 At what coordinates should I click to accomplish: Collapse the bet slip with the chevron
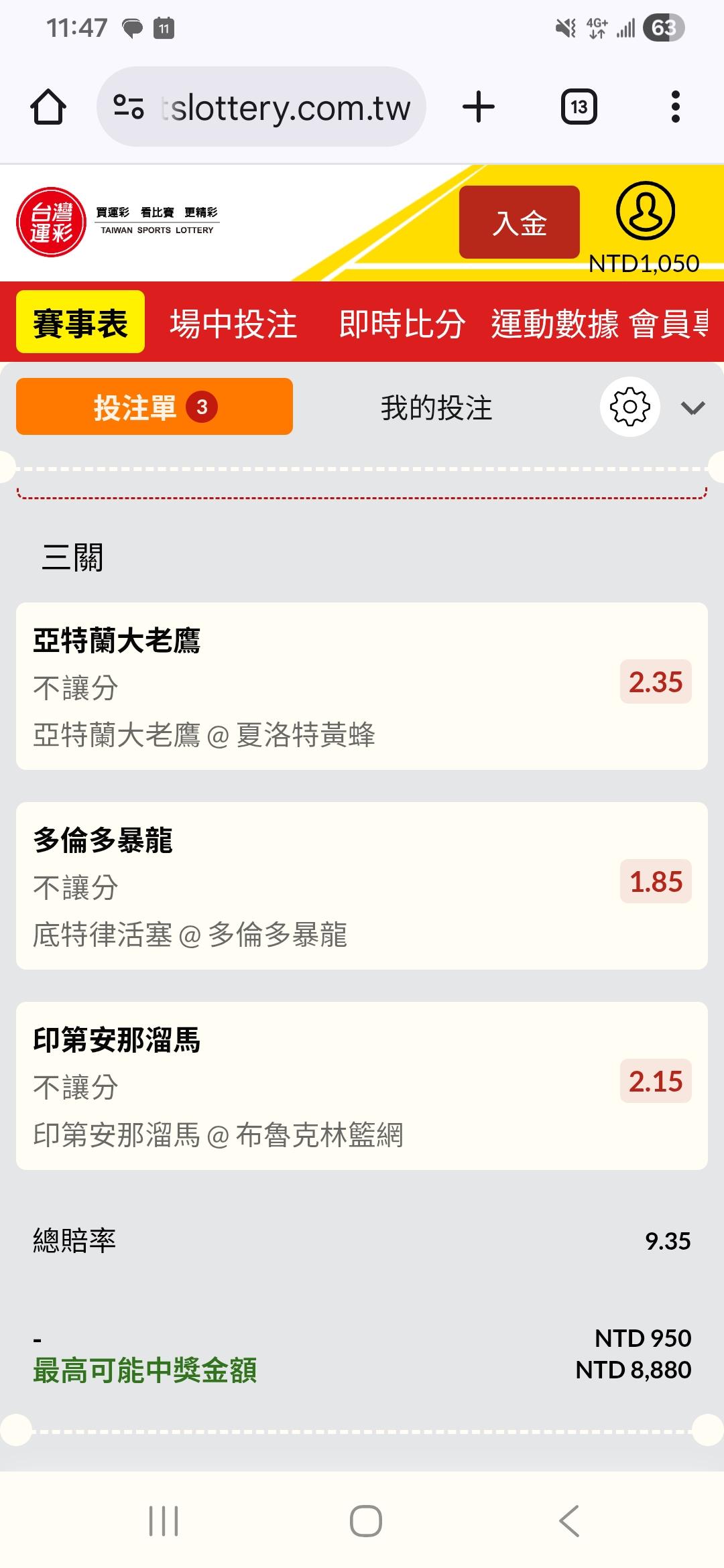692,407
